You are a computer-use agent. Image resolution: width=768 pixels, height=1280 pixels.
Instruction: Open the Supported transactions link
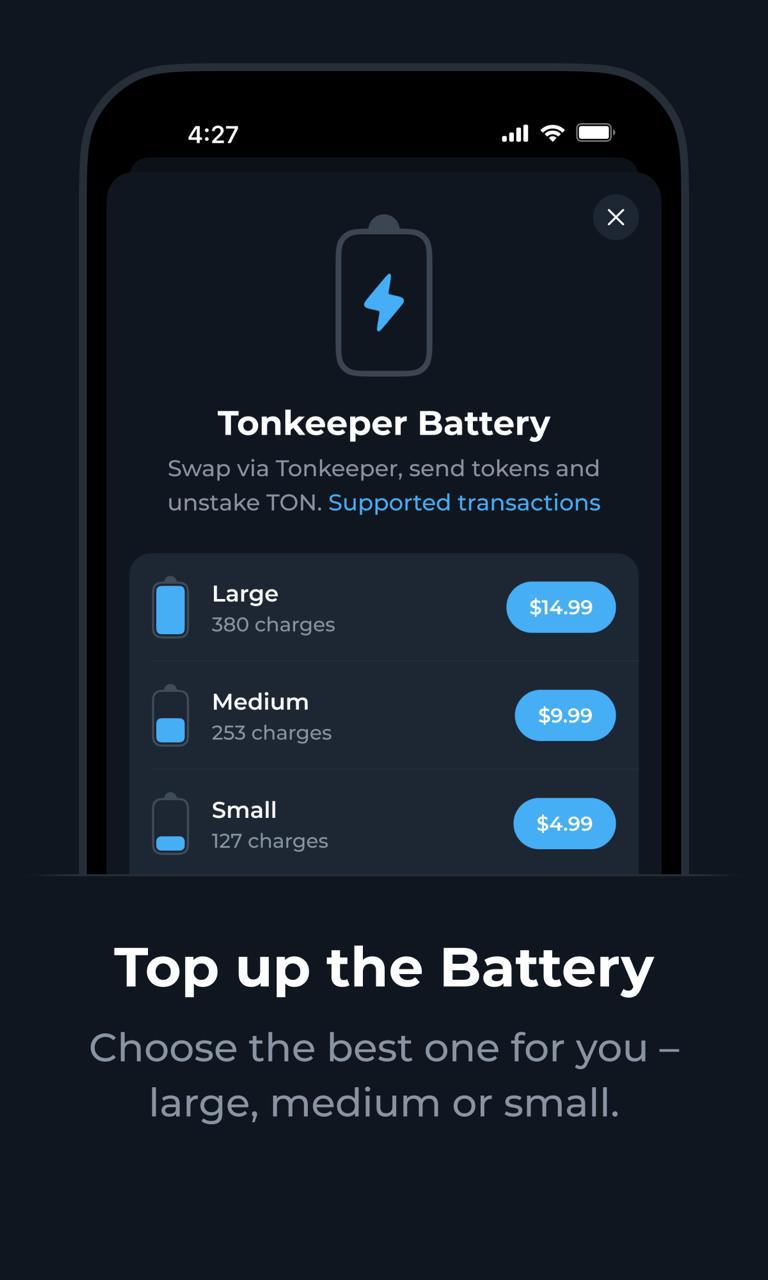coord(465,503)
